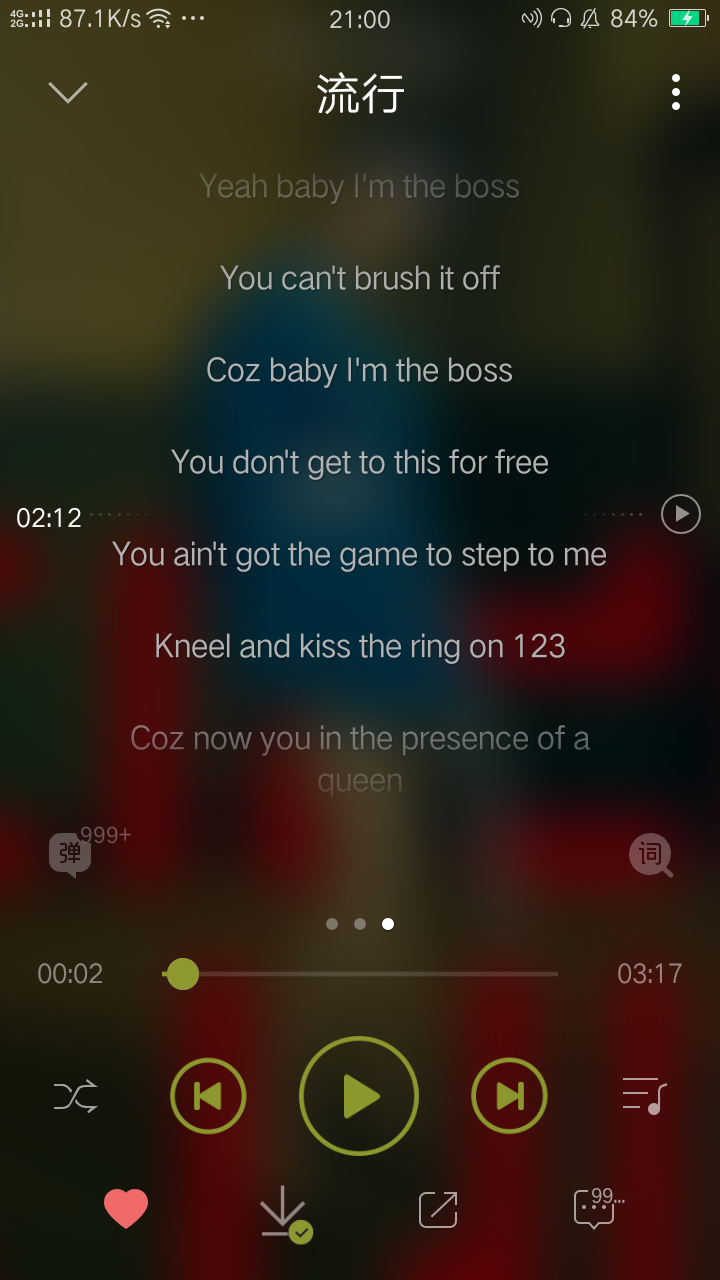Screen dimensions: 720x1280
Task: Open the three-dot overflow menu
Action: point(676,92)
